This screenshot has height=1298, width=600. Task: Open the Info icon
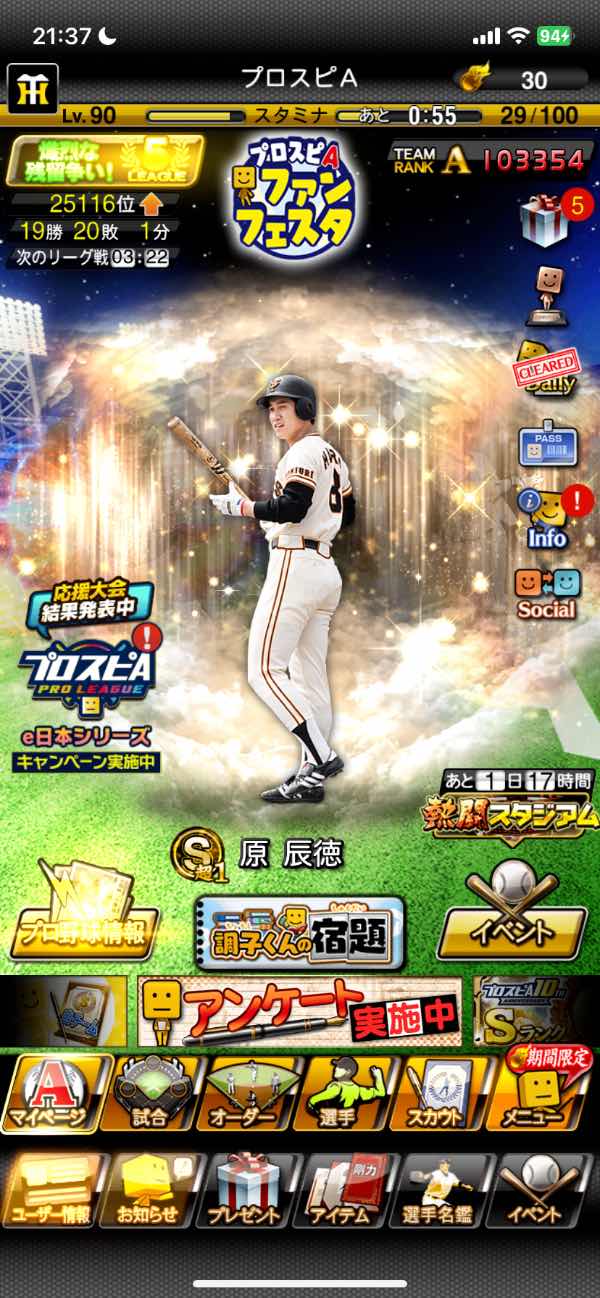(546, 519)
